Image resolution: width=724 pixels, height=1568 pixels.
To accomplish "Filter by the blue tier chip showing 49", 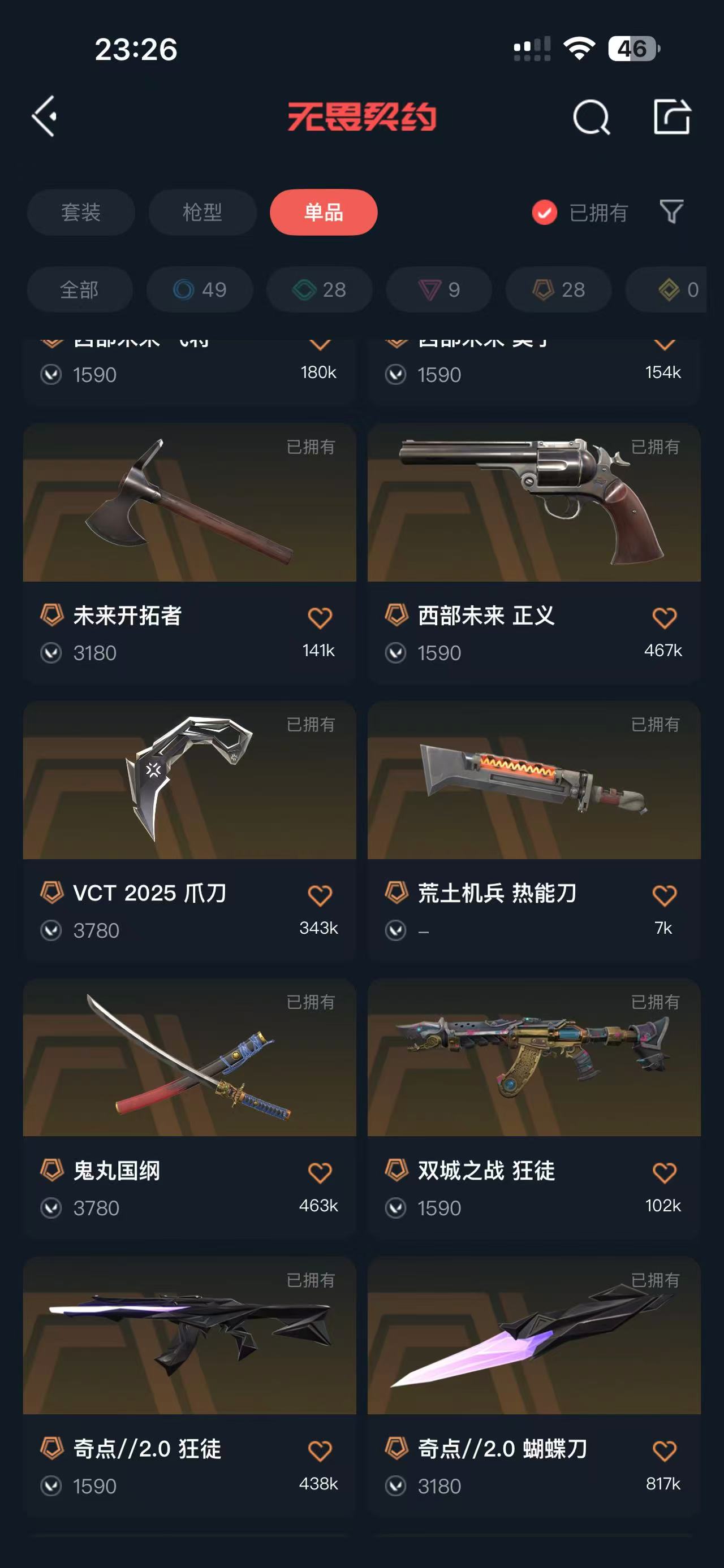I will (200, 290).
